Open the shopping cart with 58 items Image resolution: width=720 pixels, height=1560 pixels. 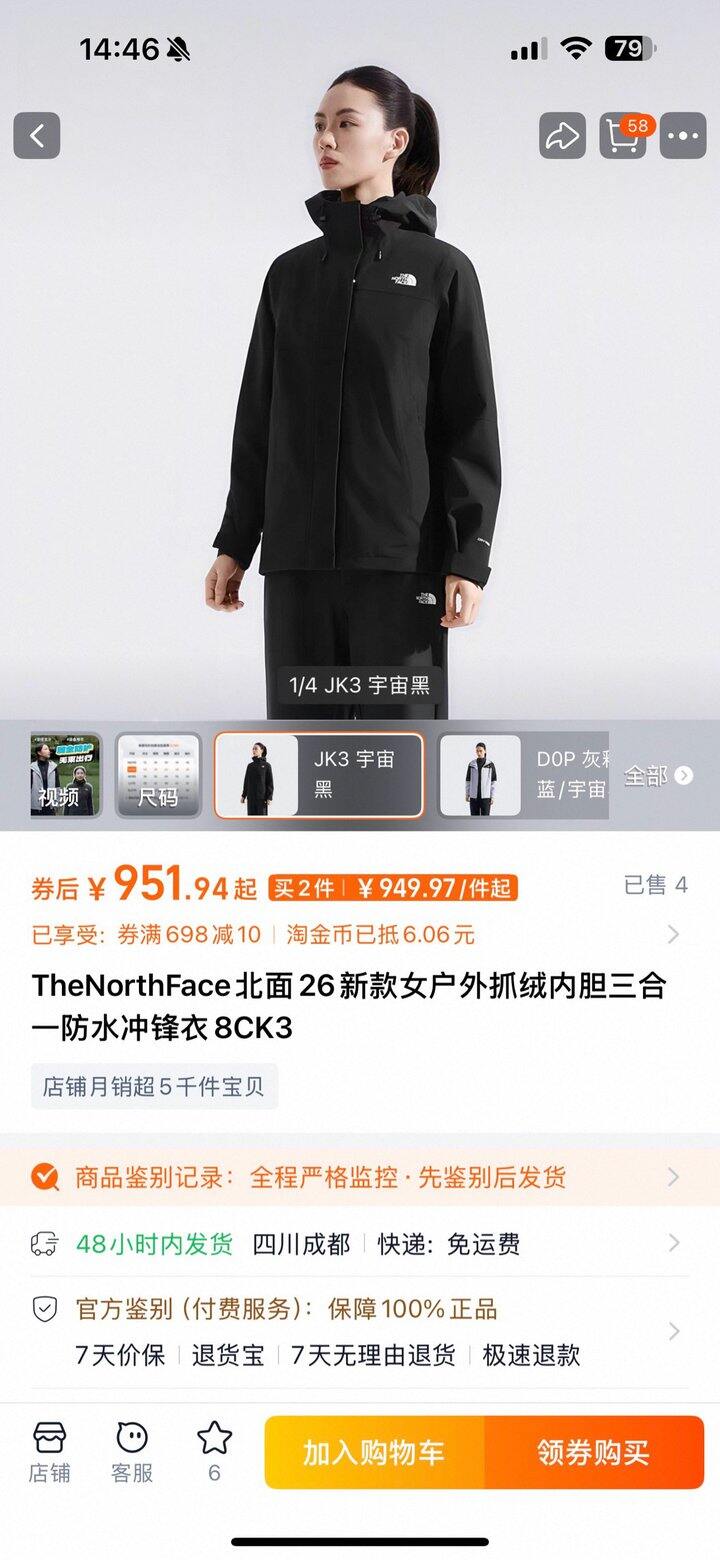[623, 135]
